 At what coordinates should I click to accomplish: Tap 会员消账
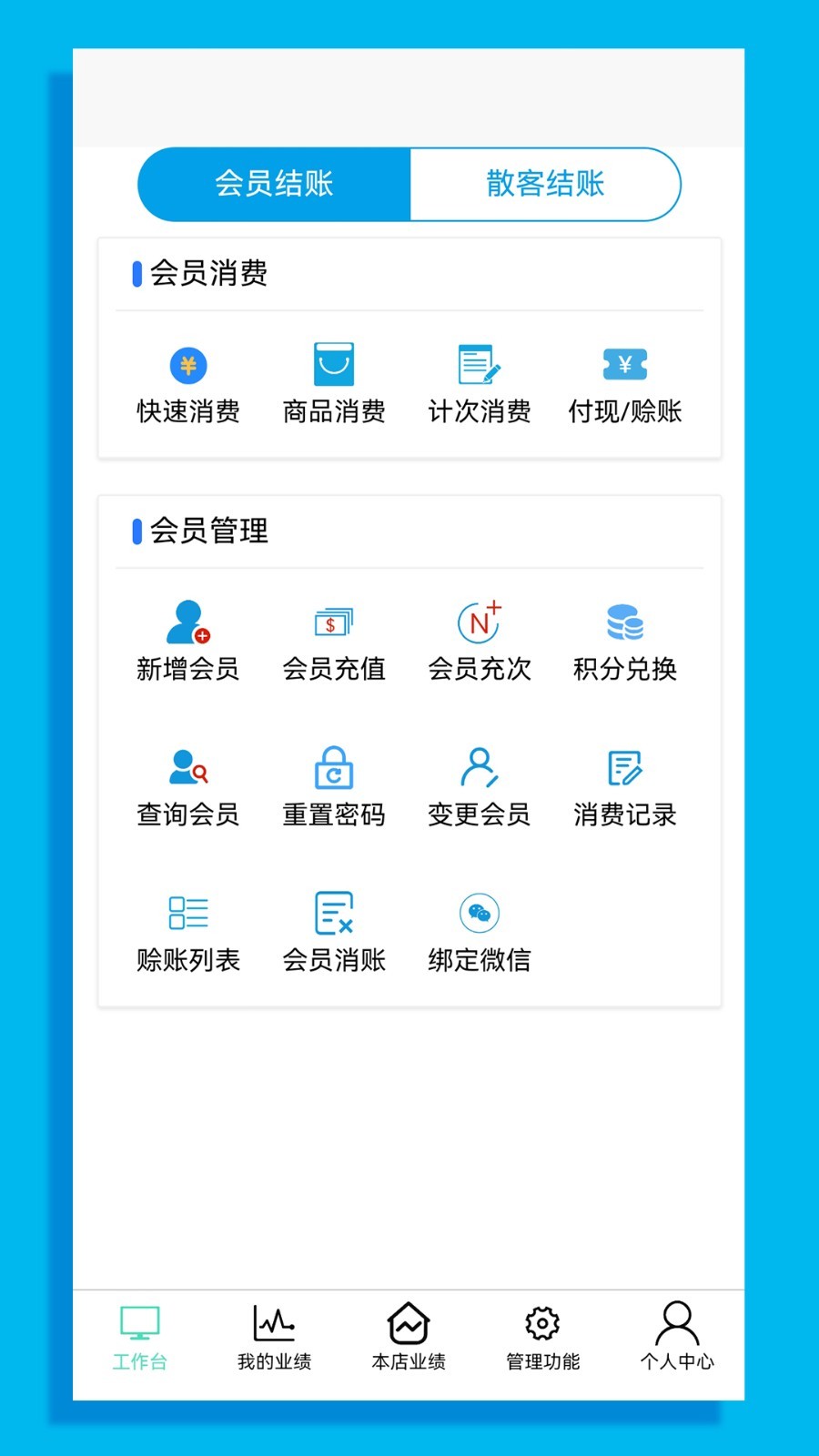coord(334,933)
